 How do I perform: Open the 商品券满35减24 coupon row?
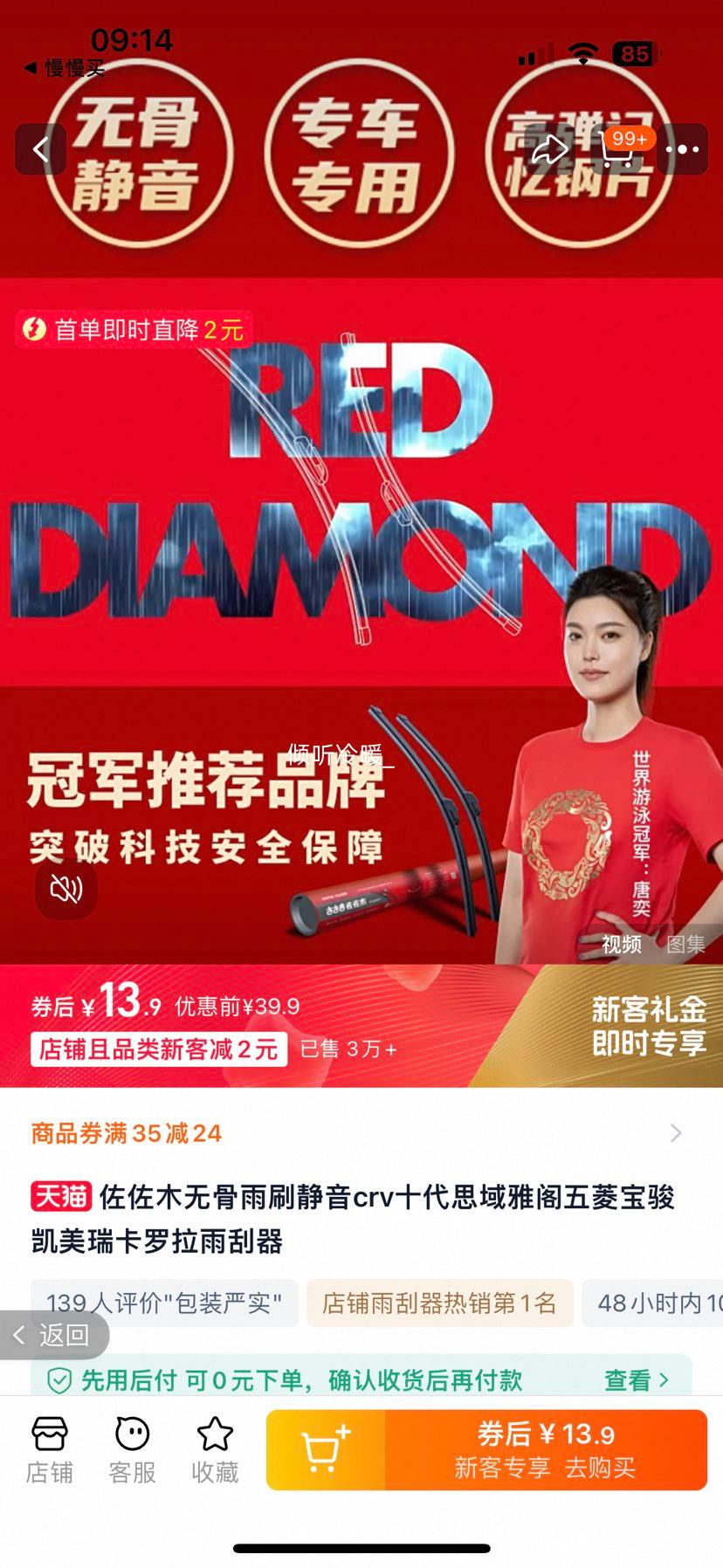point(358,1133)
